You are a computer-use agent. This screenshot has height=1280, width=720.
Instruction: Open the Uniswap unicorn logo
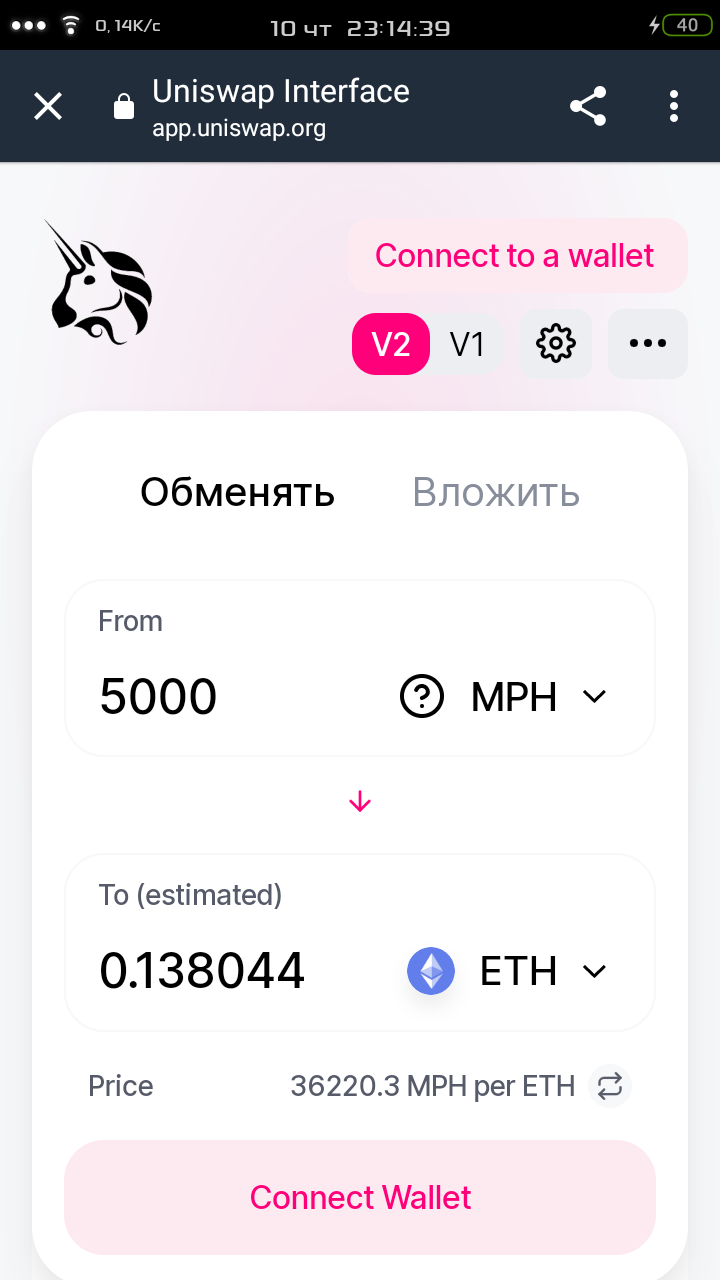(98, 282)
